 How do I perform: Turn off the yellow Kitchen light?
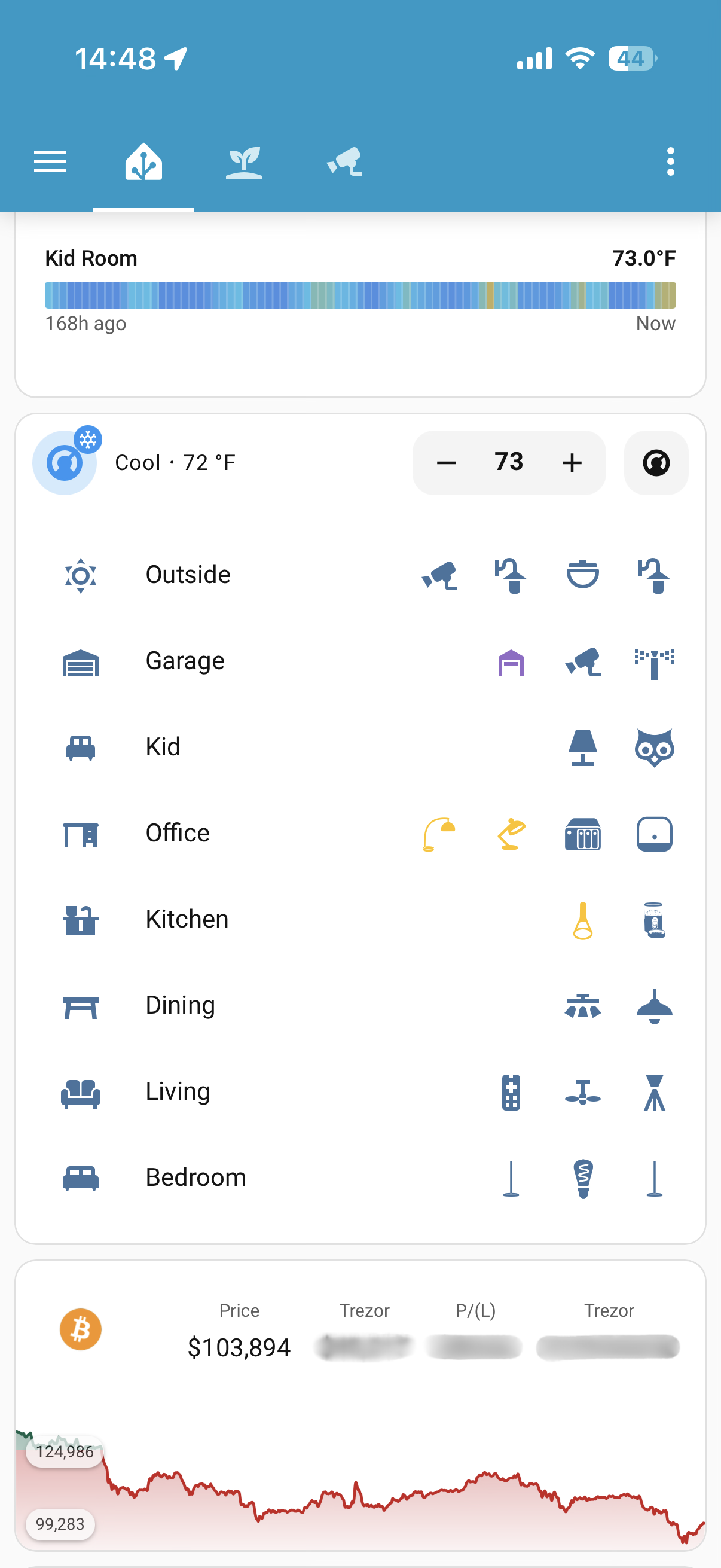click(x=582, y=920)
